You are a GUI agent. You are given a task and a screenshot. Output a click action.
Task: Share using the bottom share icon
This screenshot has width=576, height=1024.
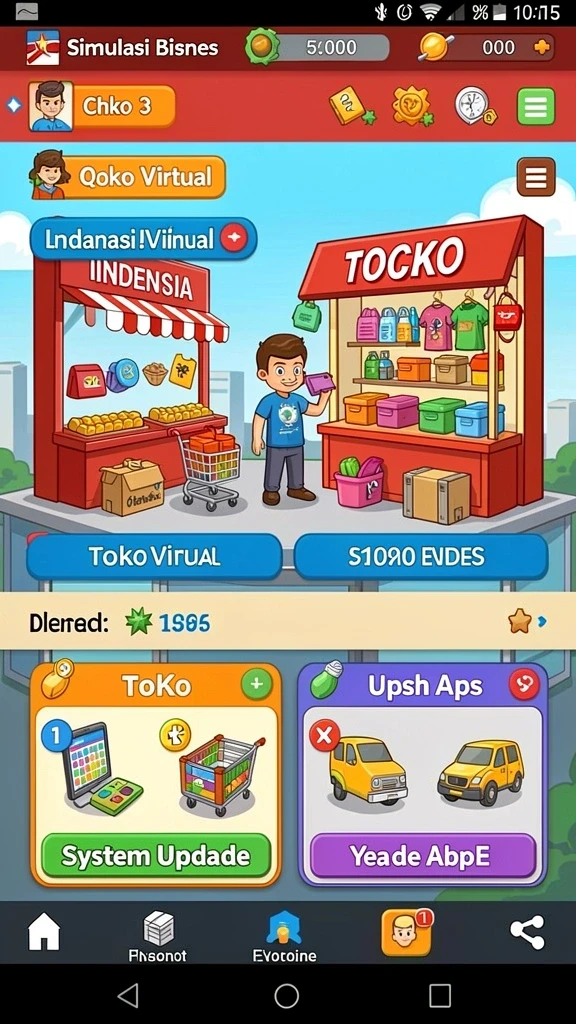[x=527, y=932]
